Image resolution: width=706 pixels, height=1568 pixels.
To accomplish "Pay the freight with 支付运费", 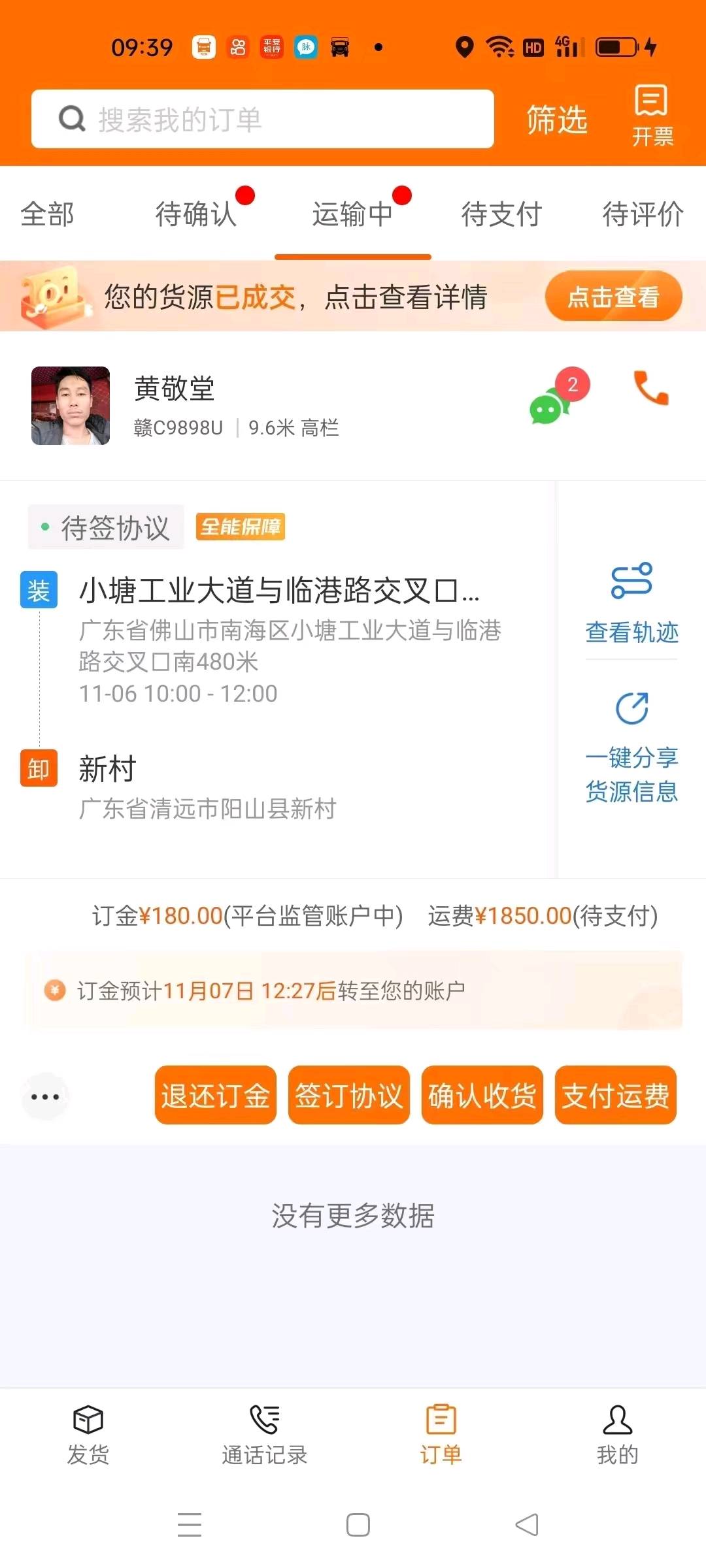I will click(x=615, y=1095).
